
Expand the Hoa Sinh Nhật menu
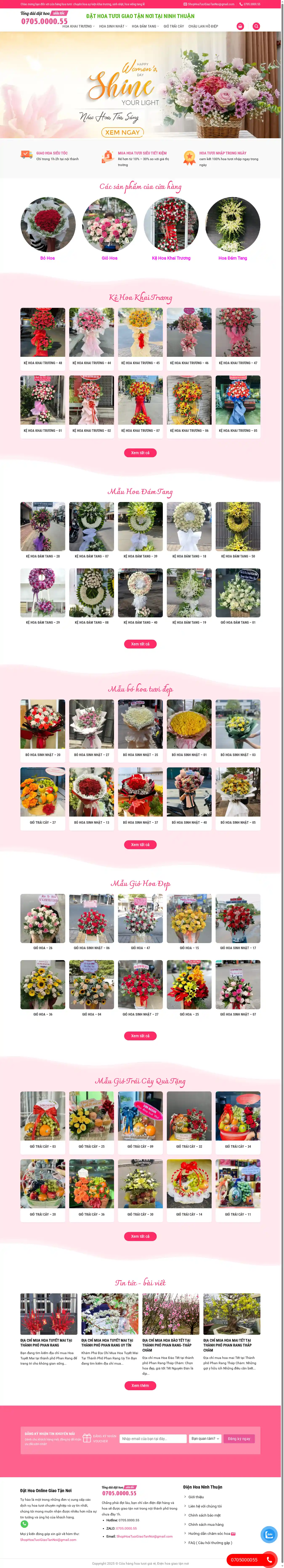(x=113, y=26)
